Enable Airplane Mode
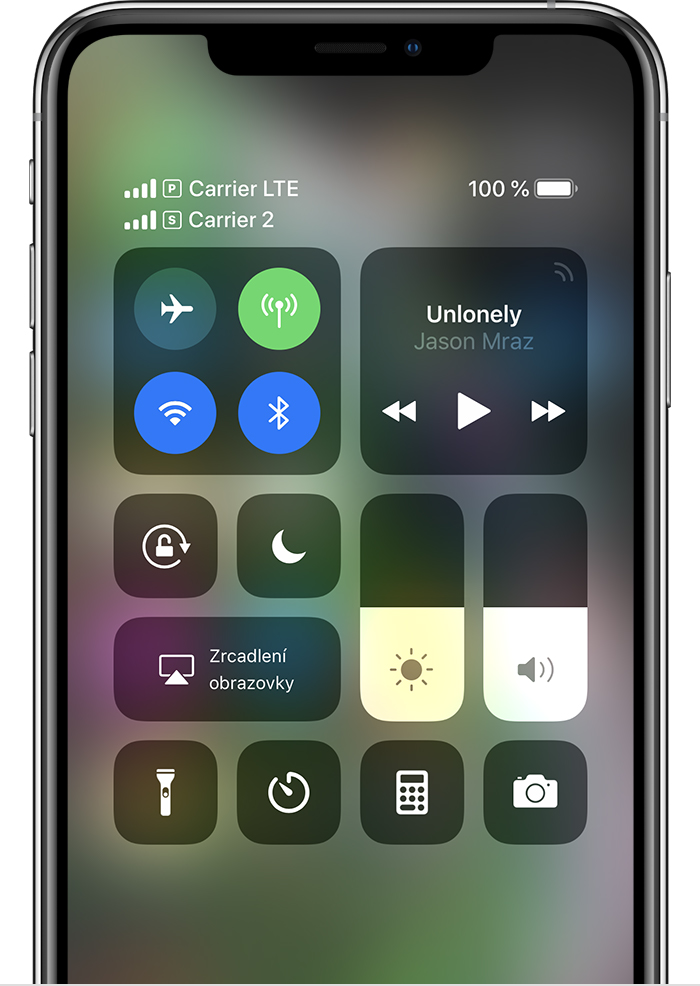This screenshot has width=700, height=986. click(175, 309)
